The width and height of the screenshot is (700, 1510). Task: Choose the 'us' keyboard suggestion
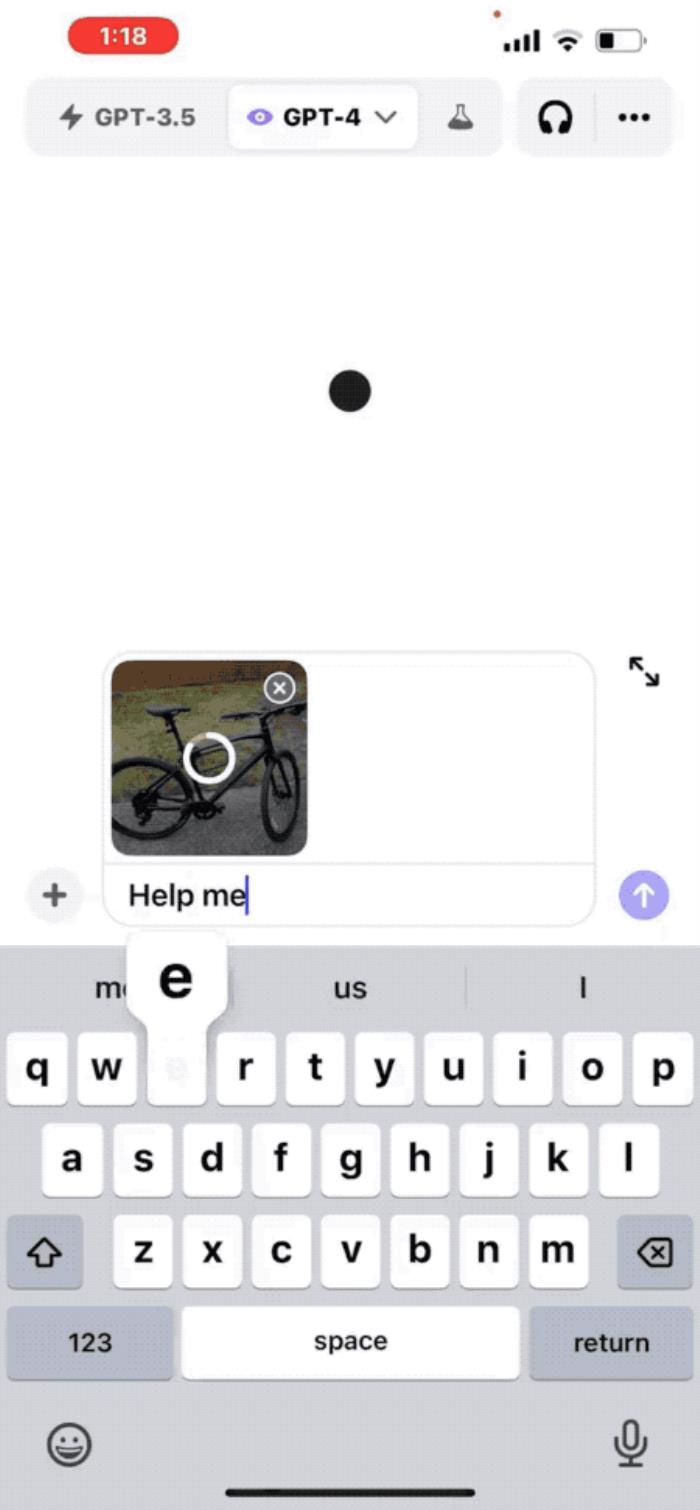350,989
